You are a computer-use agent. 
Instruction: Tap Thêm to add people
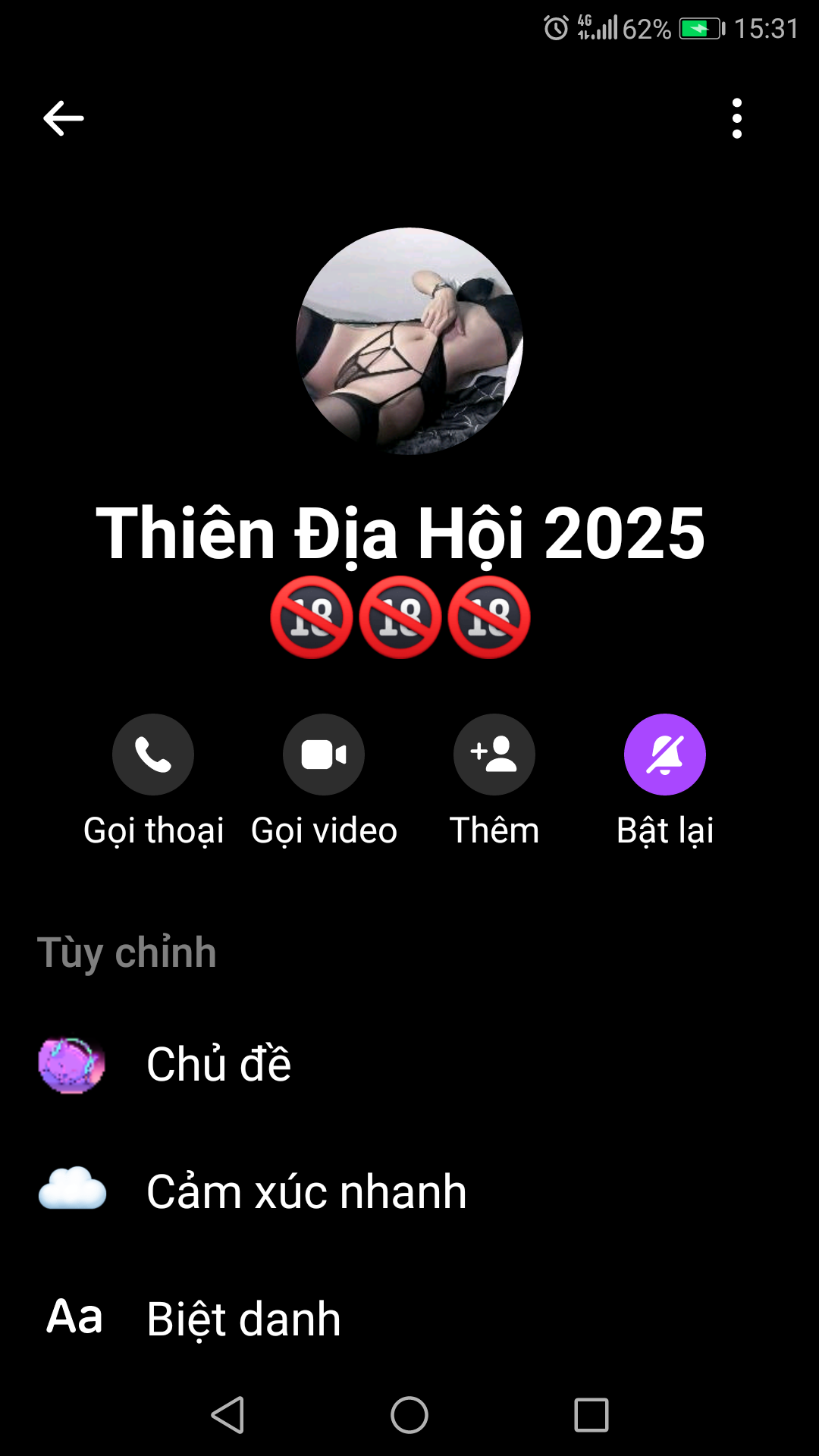[494, 755]
